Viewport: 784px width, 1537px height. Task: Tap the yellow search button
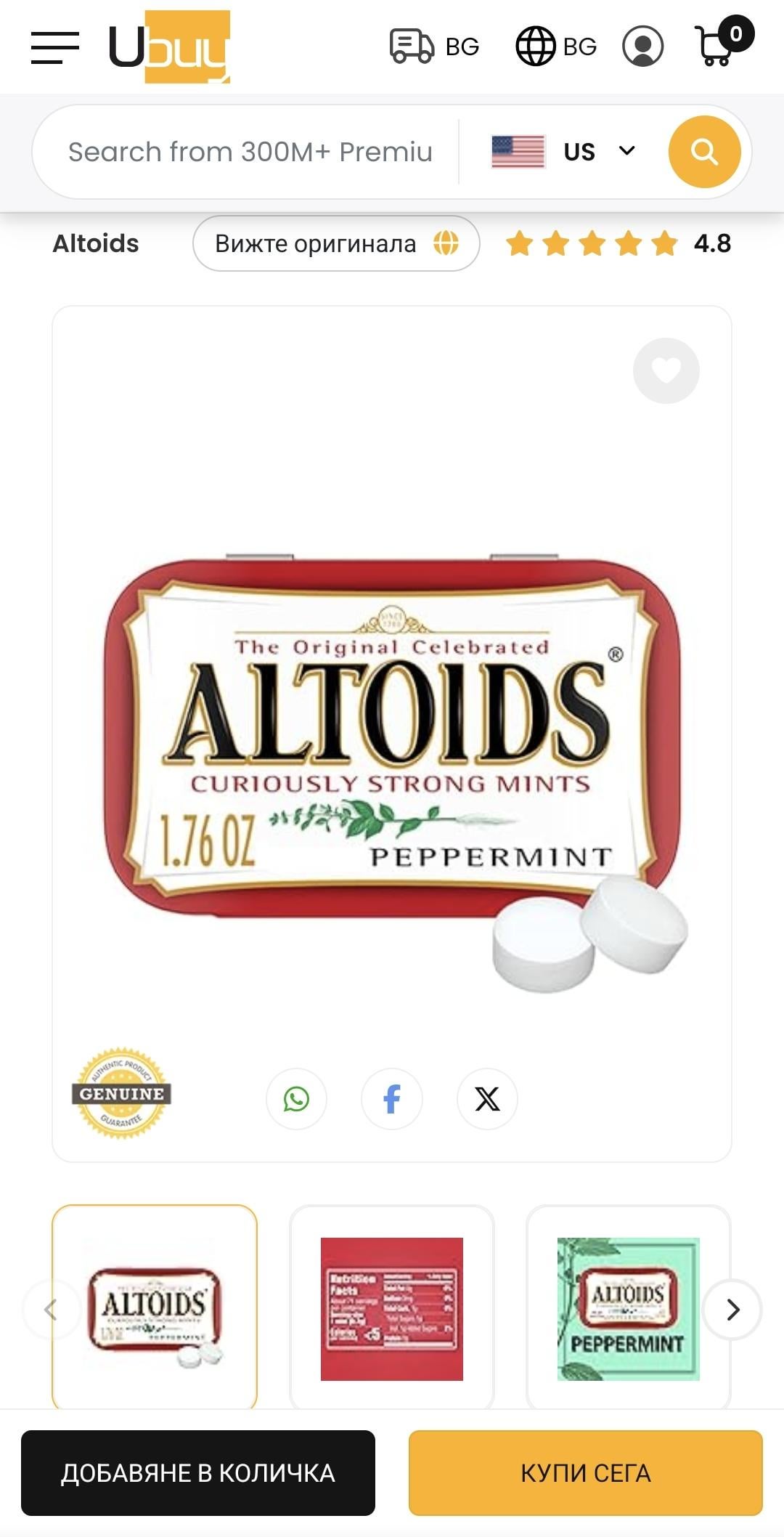(704, 152)
